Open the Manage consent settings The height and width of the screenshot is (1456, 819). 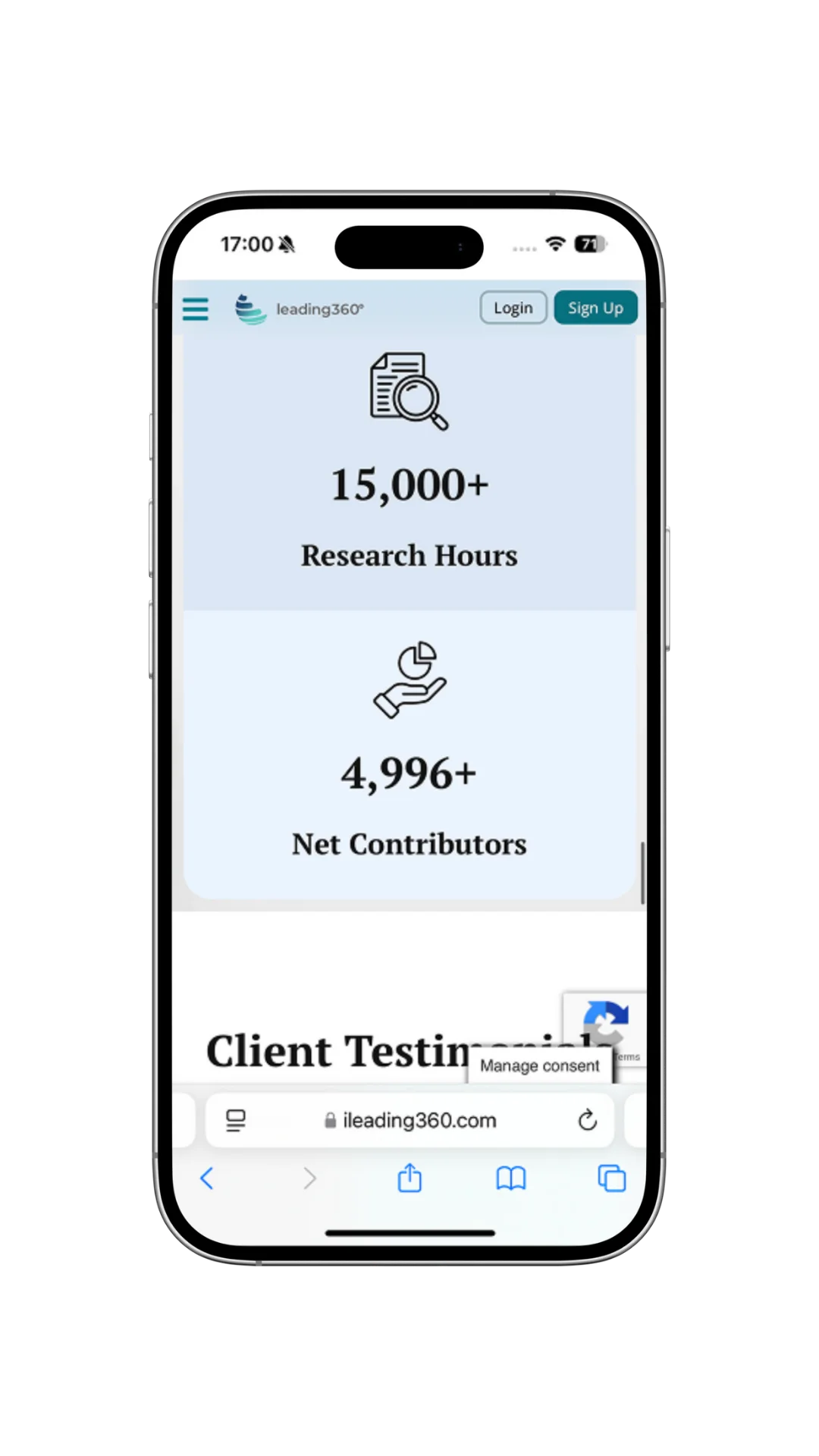coord(539,1065)
